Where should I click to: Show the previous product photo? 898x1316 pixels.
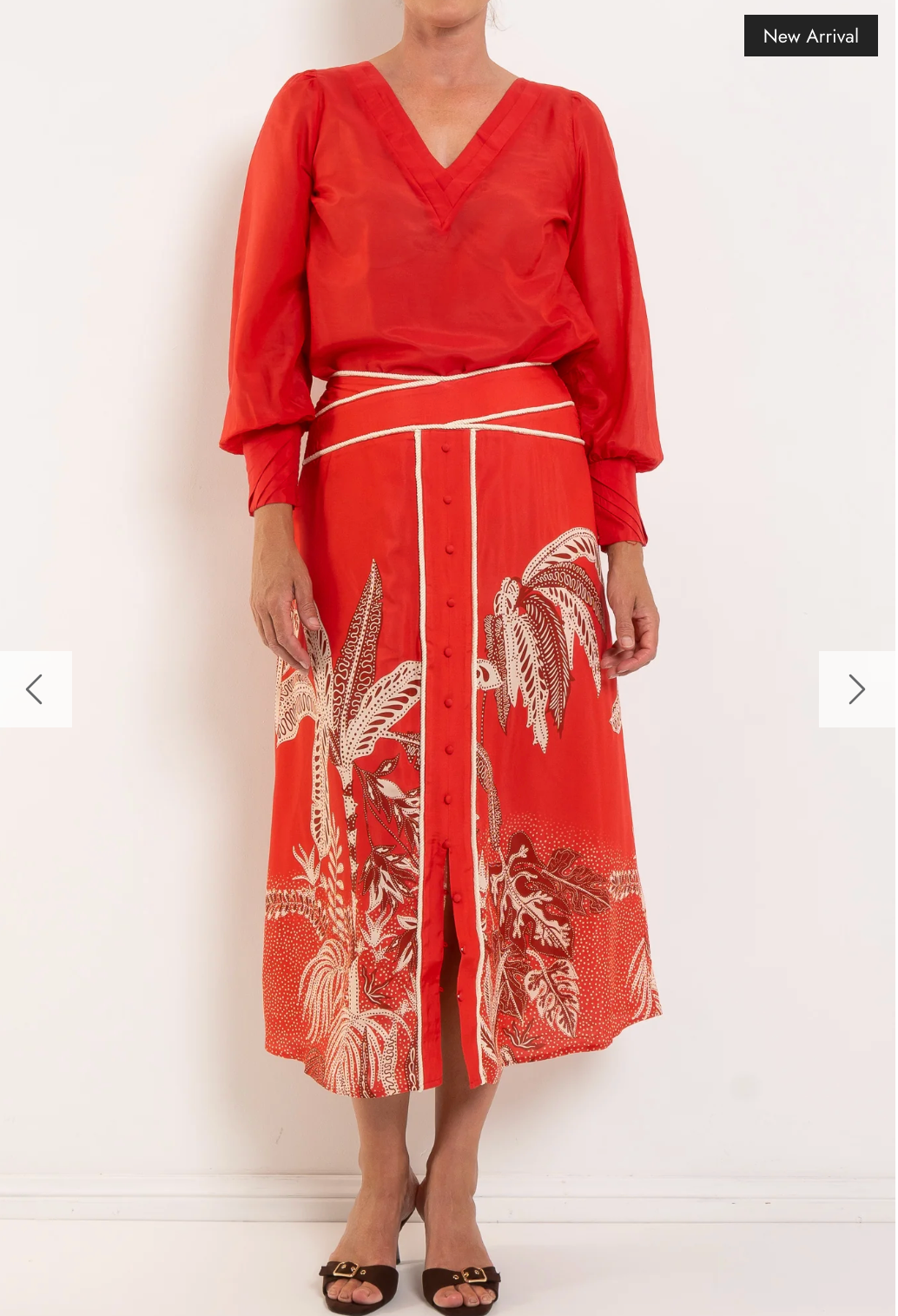pyautogui.click(x=35, y=689)
